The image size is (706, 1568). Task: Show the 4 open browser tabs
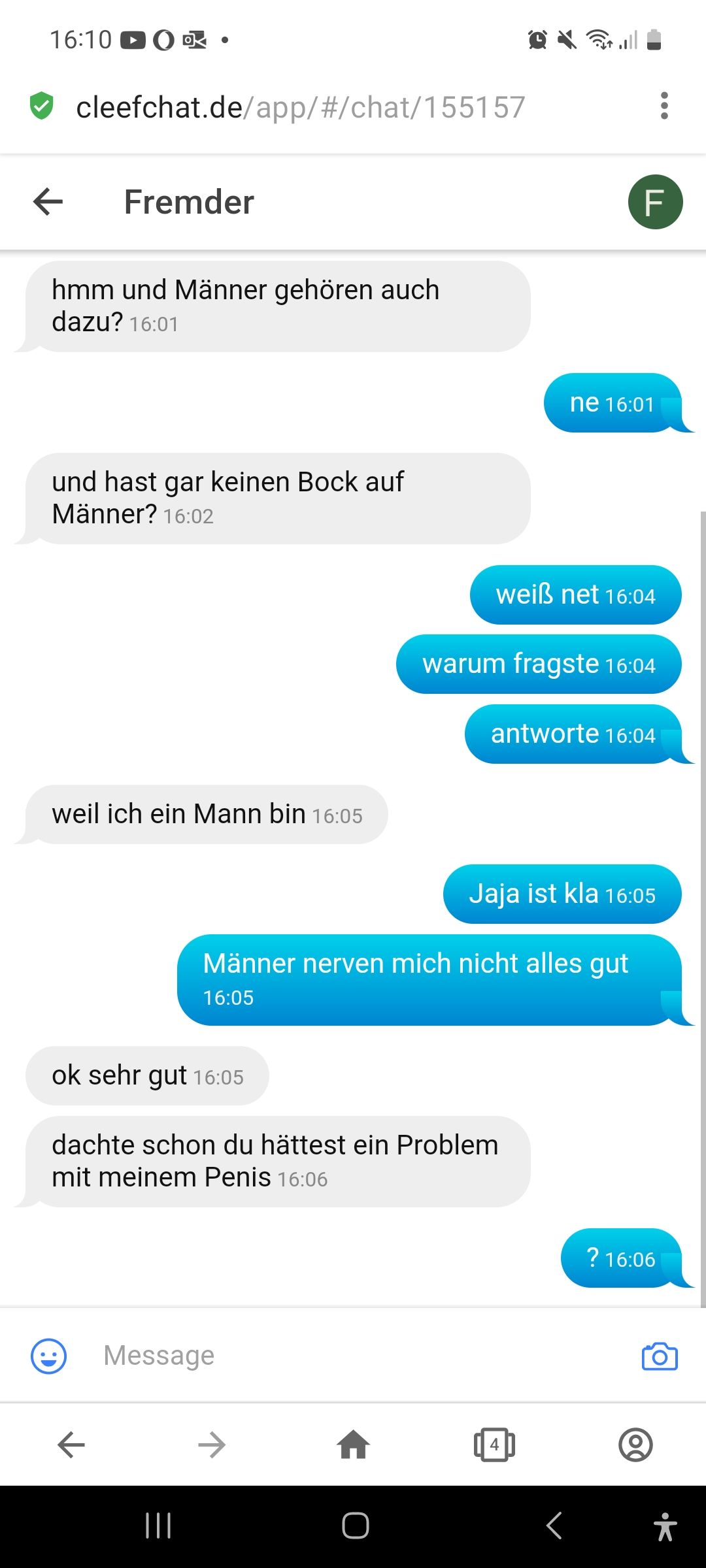[x=494, y=1445]
